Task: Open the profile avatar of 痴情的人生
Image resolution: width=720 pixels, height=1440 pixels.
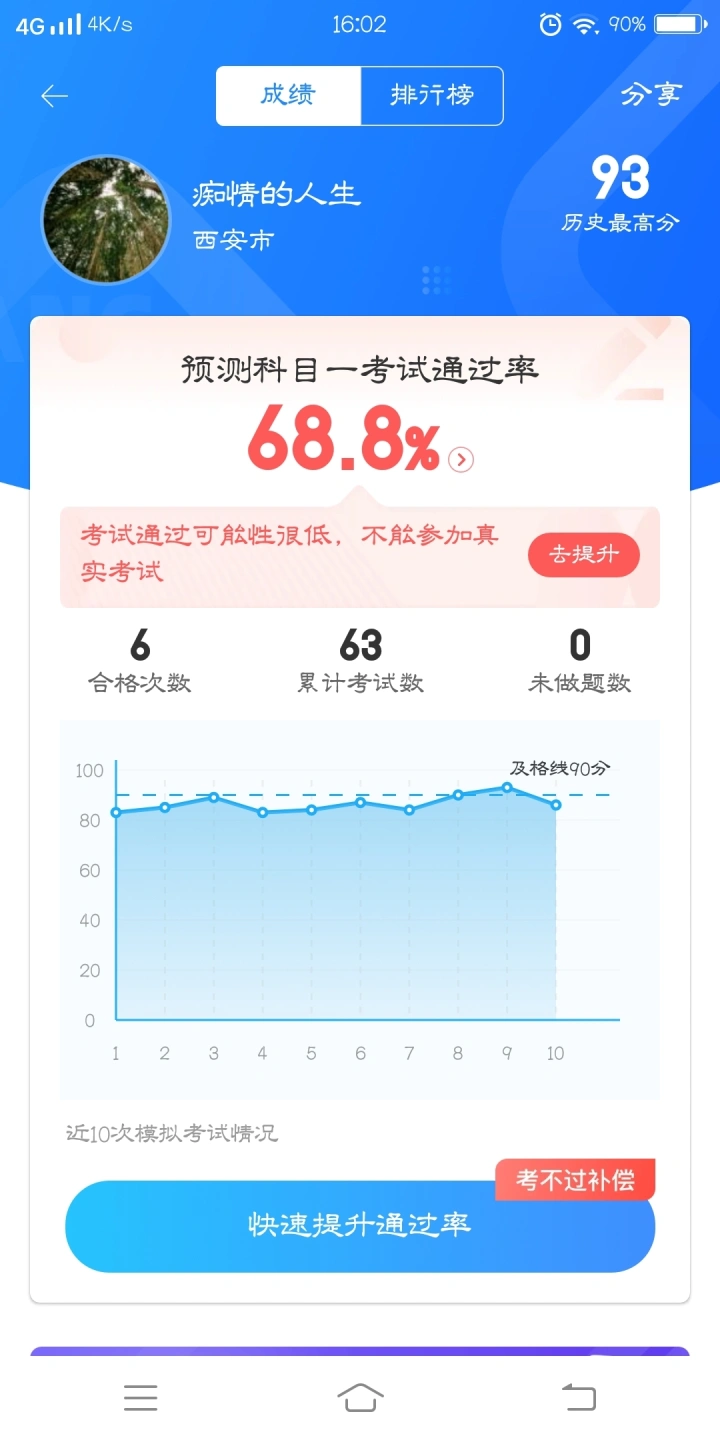Action: [106, 219]
